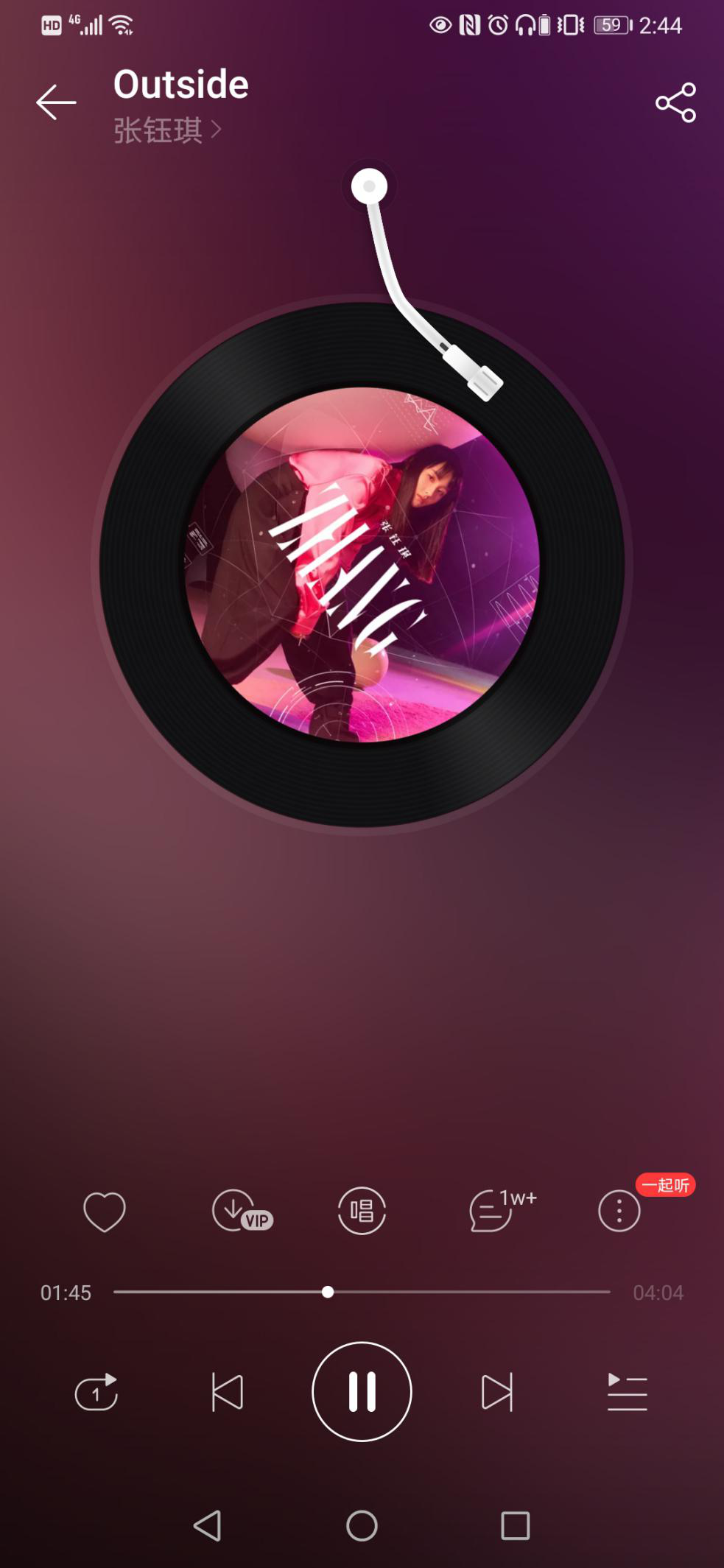Open the 唱 sing-along feature
This screenshot has height=1568, width=724.
tap(362, 1211)
